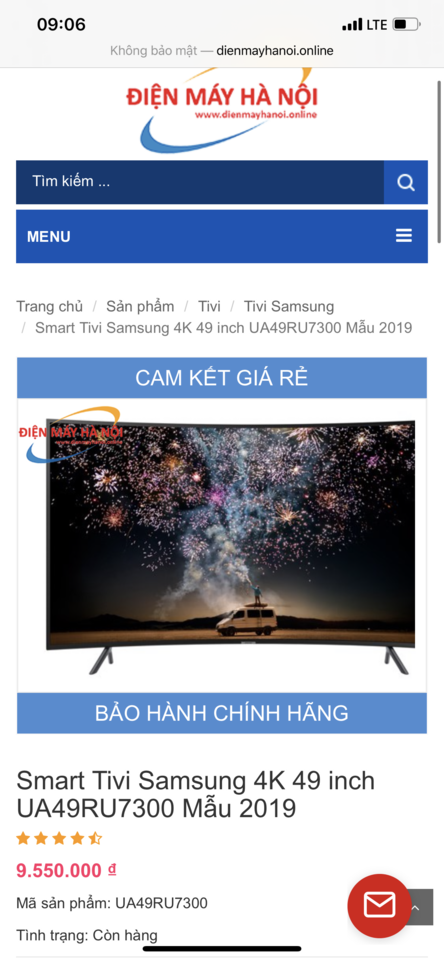
Task: Tap the address bar dienmayhanoi.online
Action: 222,51
